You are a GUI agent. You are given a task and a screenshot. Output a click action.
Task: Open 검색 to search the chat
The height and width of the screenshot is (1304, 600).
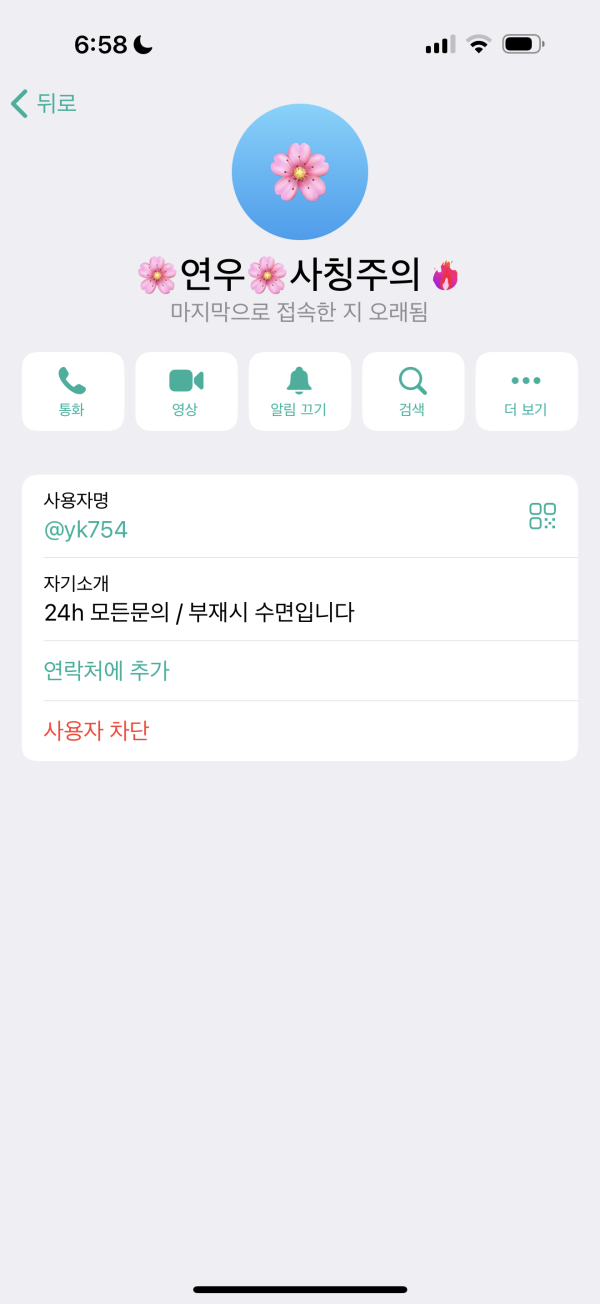point(412,391)
